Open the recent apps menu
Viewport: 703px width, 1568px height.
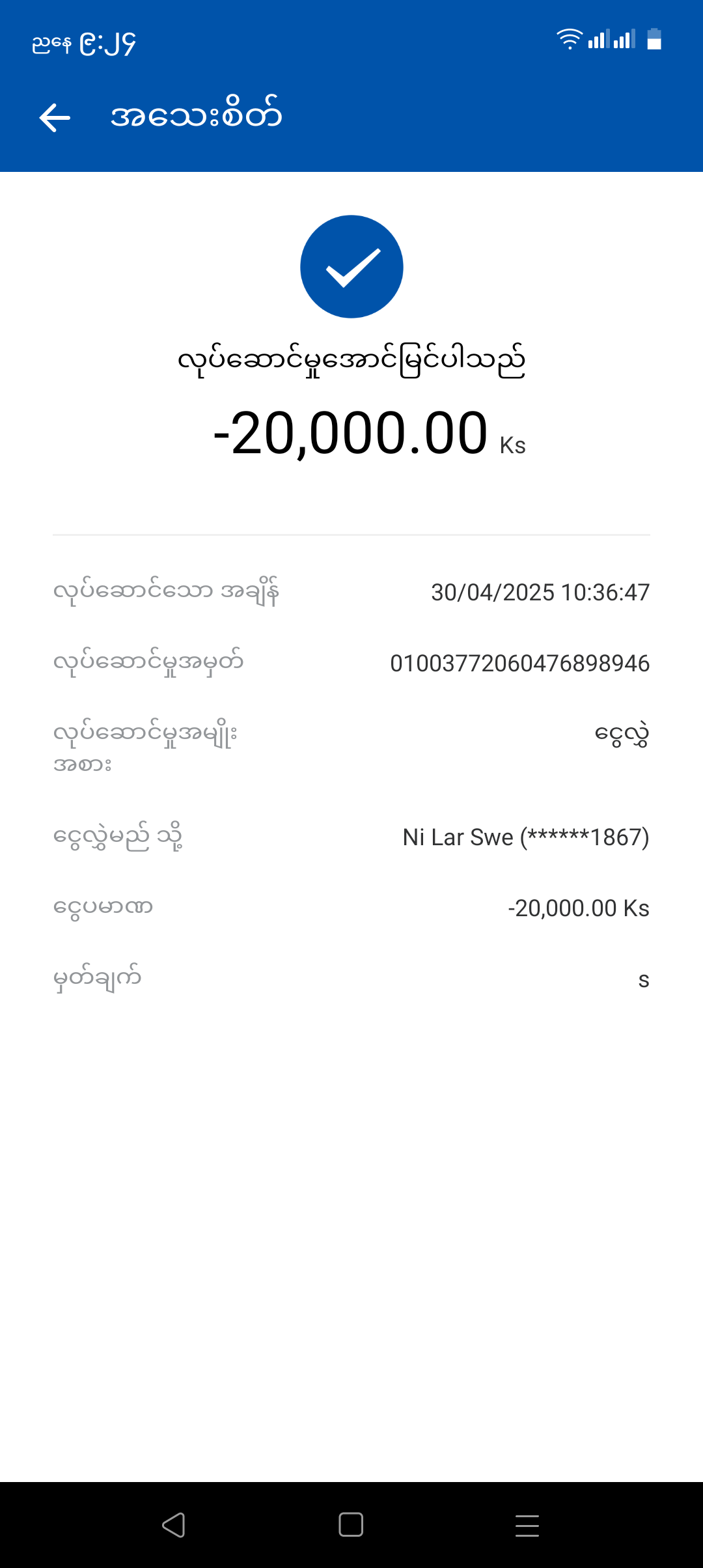pos(527,1525)
